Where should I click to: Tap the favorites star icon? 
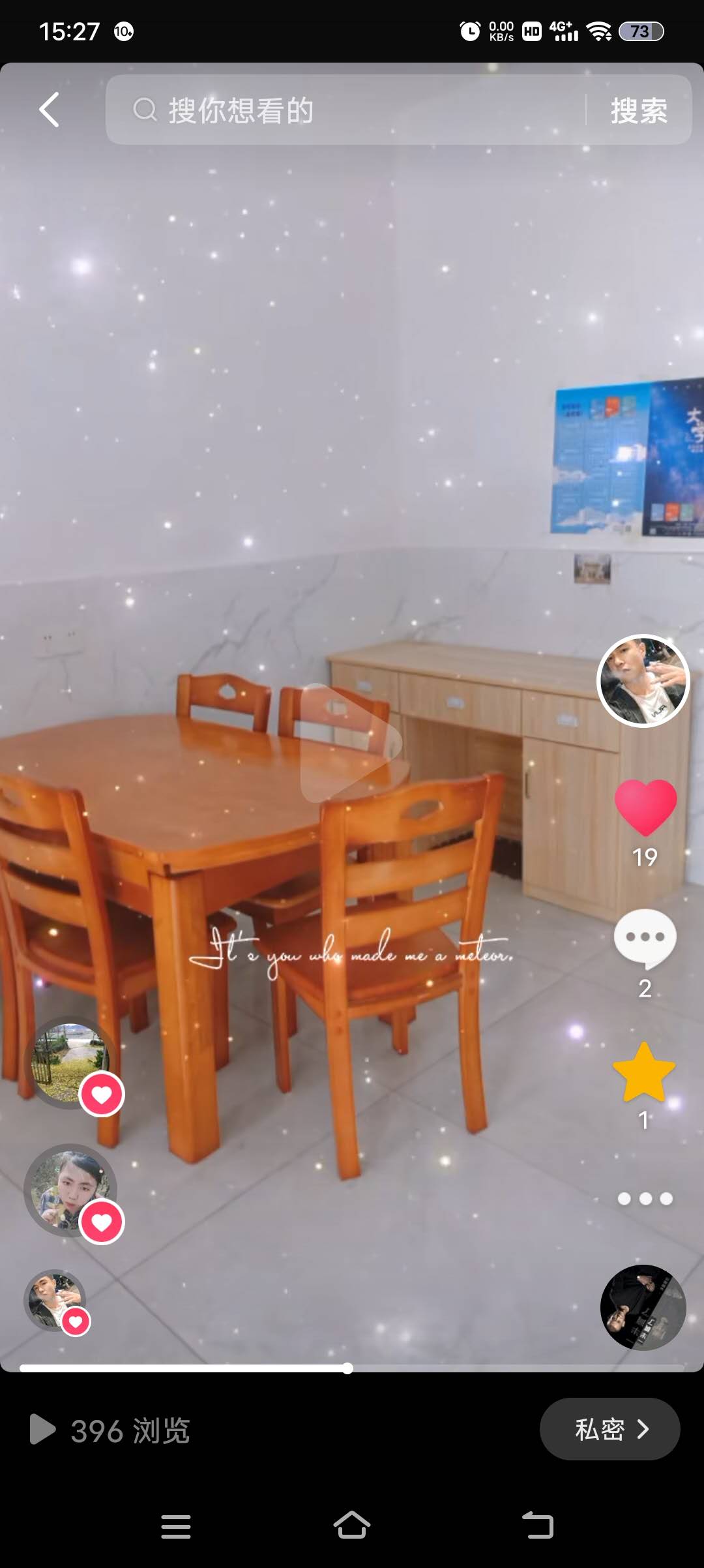[644, 1072]
